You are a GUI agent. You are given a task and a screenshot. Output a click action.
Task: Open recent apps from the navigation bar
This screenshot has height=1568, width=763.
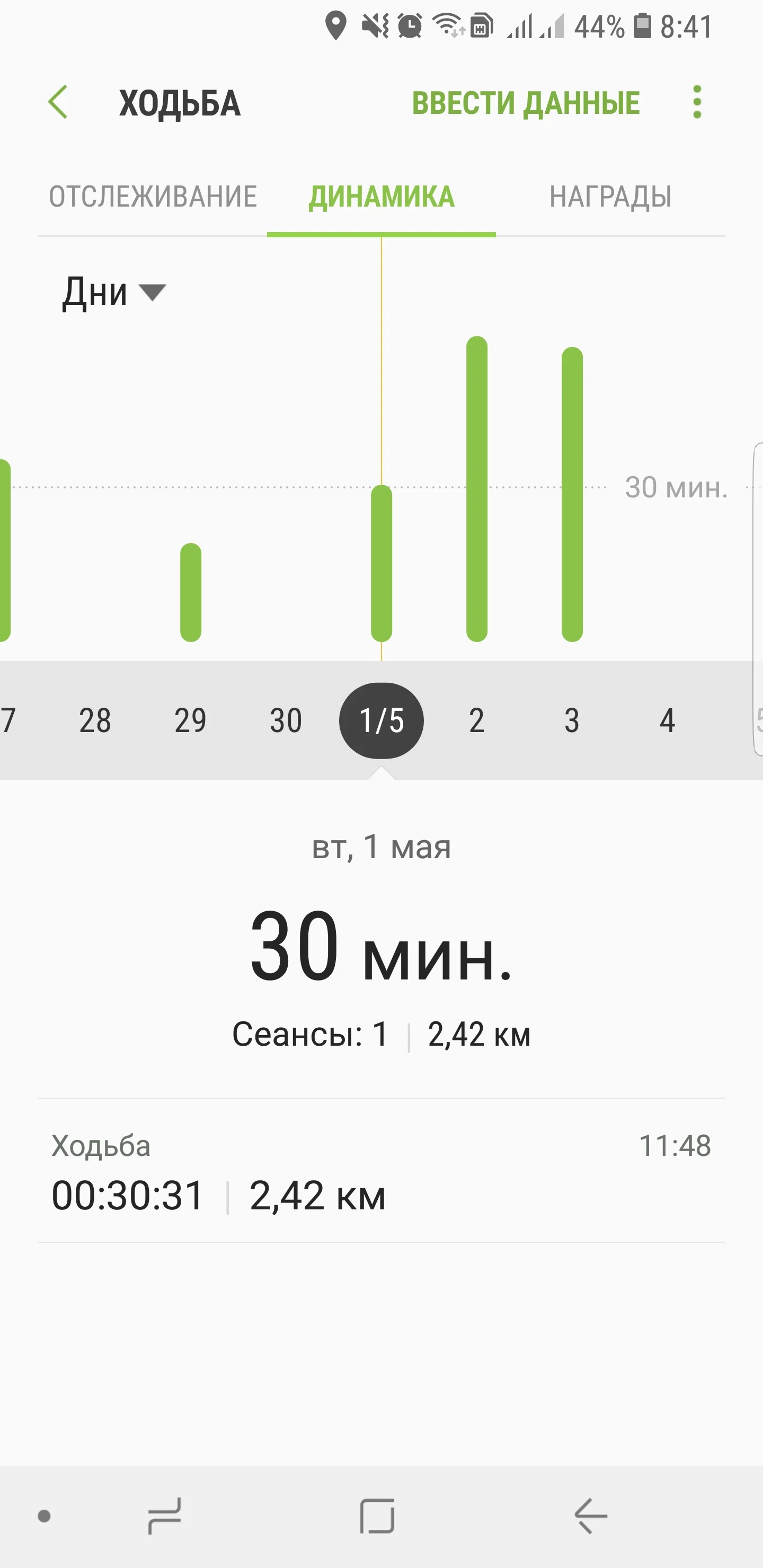164,1516
